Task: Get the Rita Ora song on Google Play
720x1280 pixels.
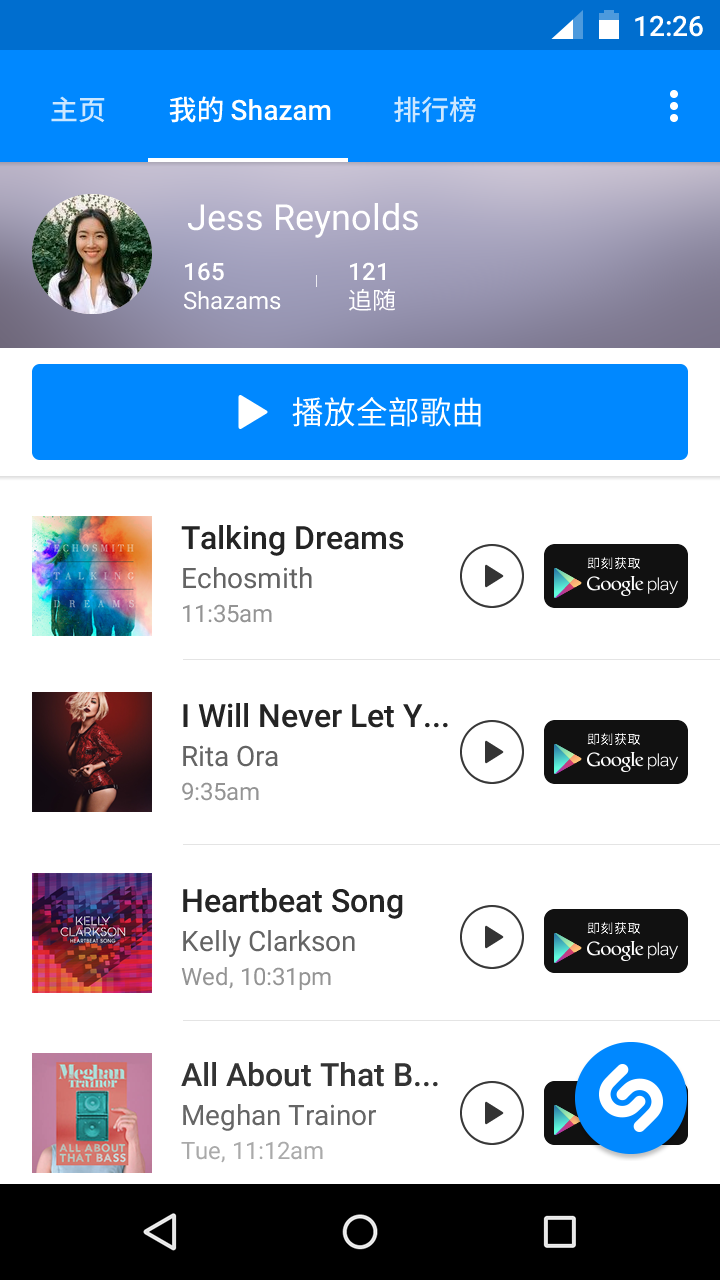Action: (x=616, y=752)
